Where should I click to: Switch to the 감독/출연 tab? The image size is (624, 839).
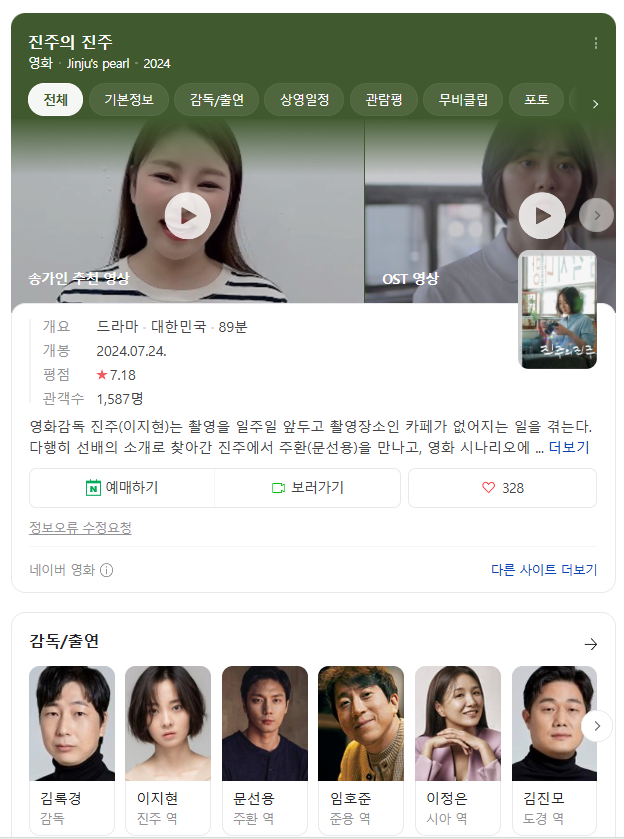pyautogui.click(x=217, y=100)
